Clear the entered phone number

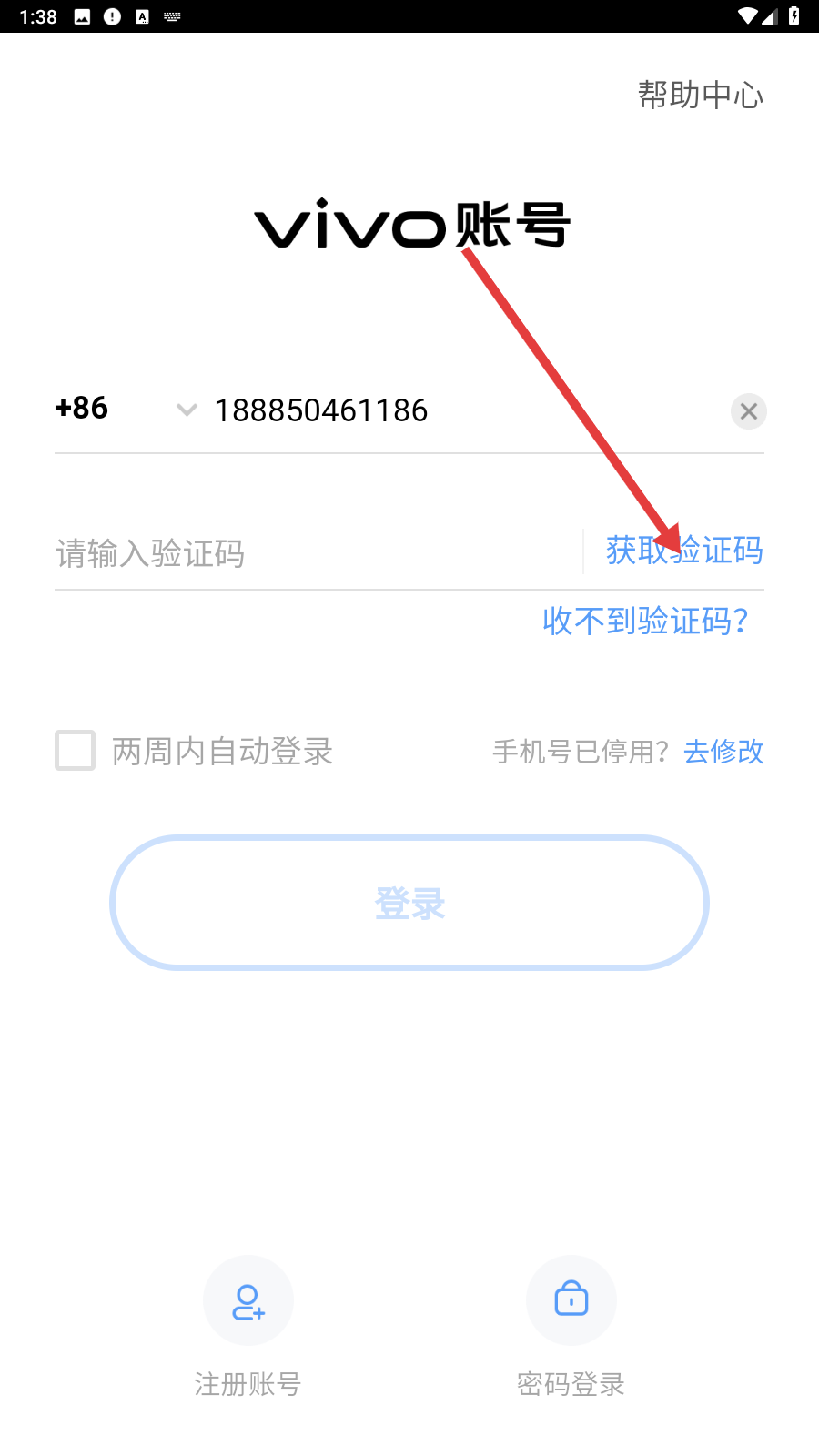748,411
